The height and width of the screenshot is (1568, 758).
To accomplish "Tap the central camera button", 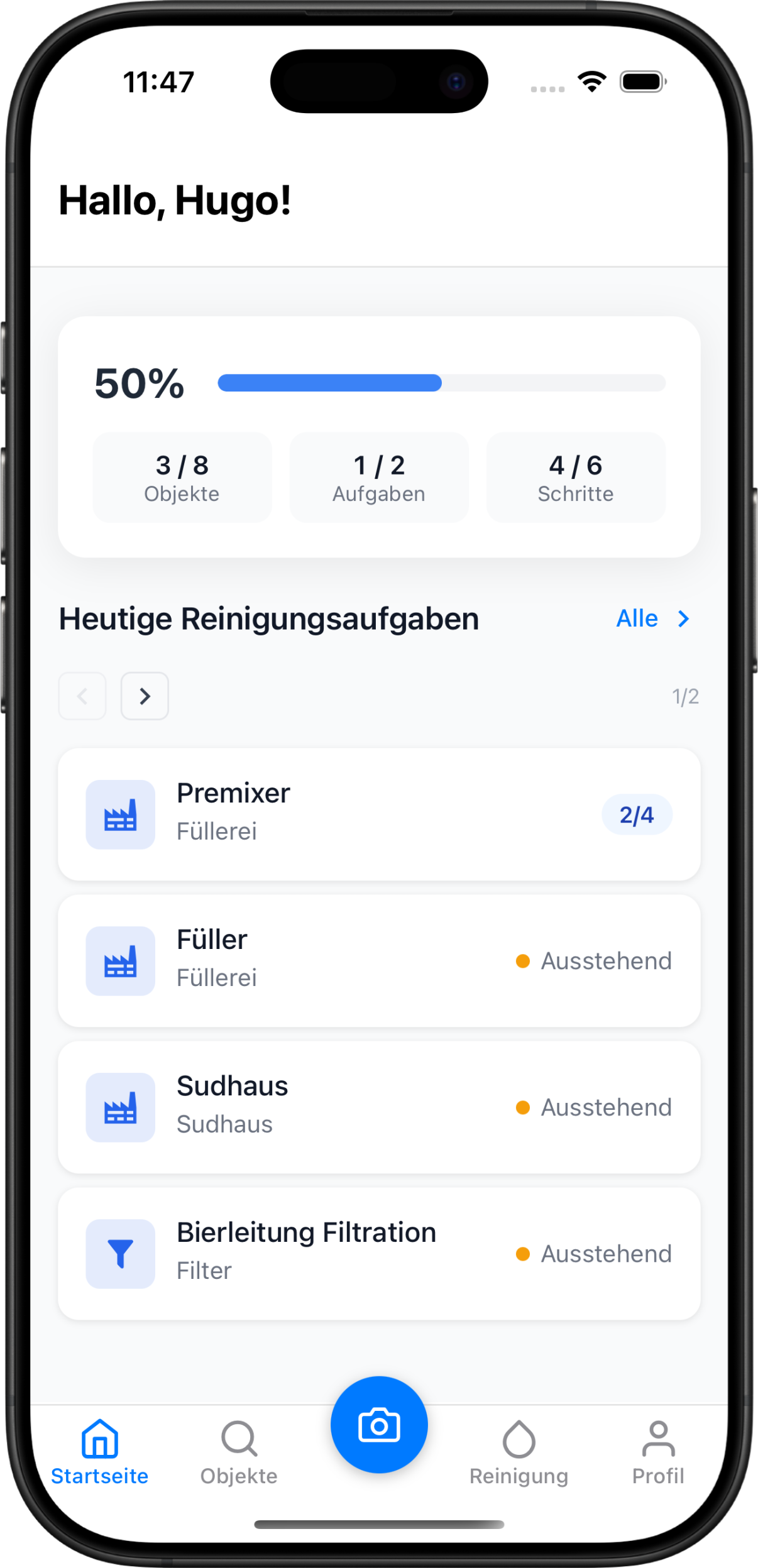I will click(378, 1424).
